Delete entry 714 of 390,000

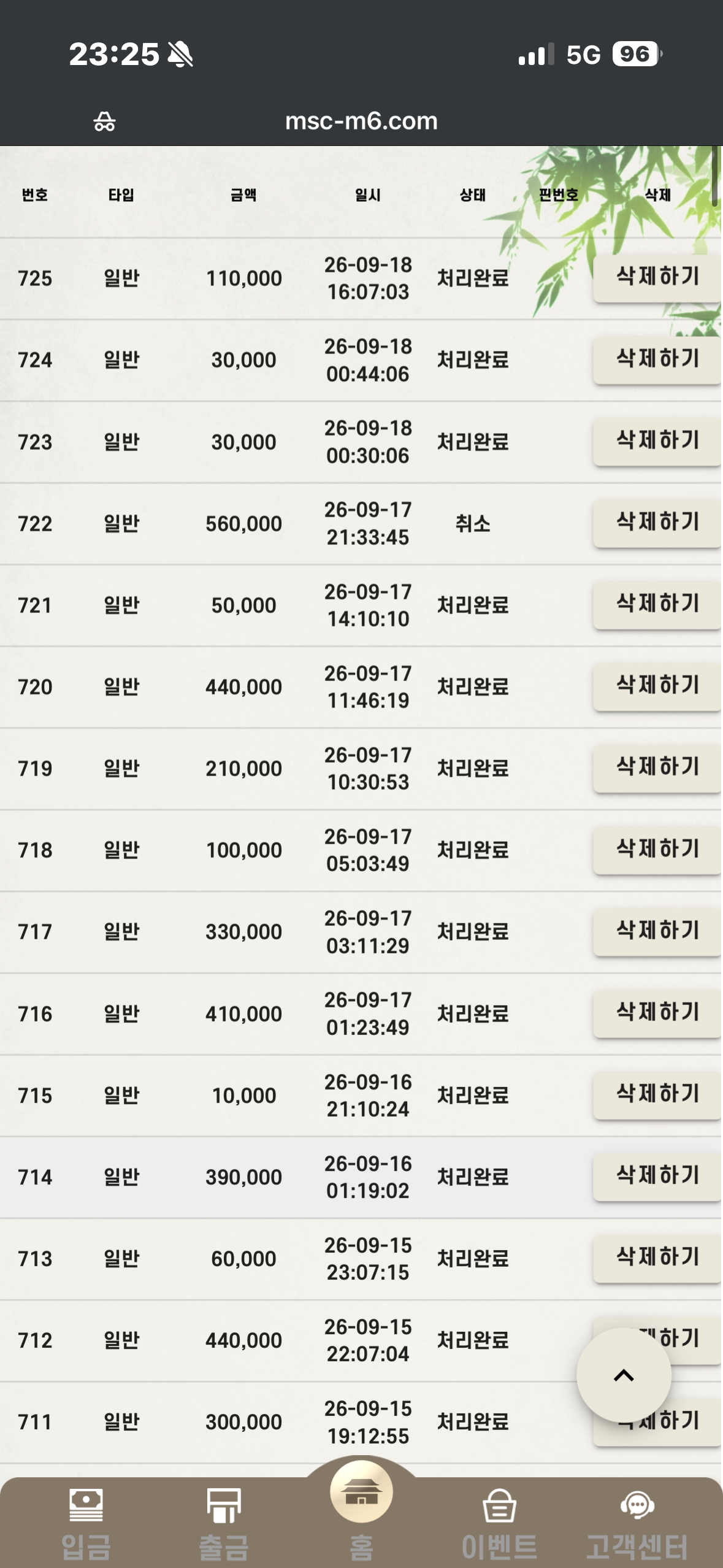point(657,1175)
